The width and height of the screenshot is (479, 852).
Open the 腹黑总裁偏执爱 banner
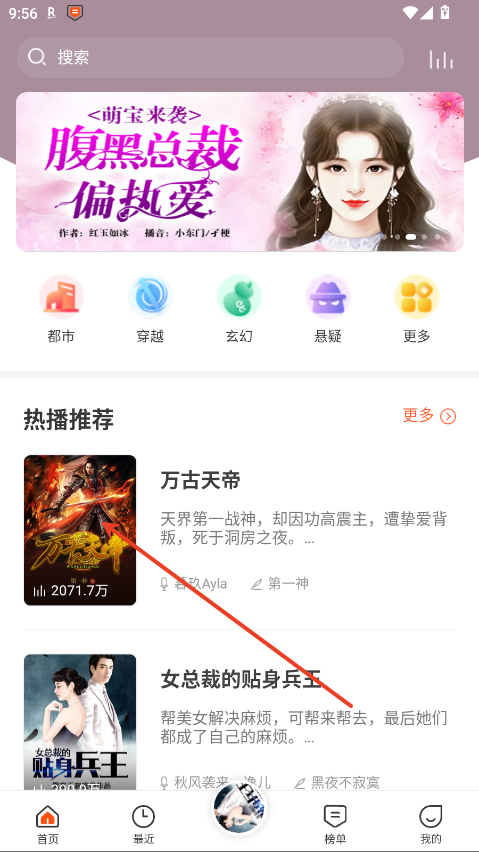coord(240,171)
